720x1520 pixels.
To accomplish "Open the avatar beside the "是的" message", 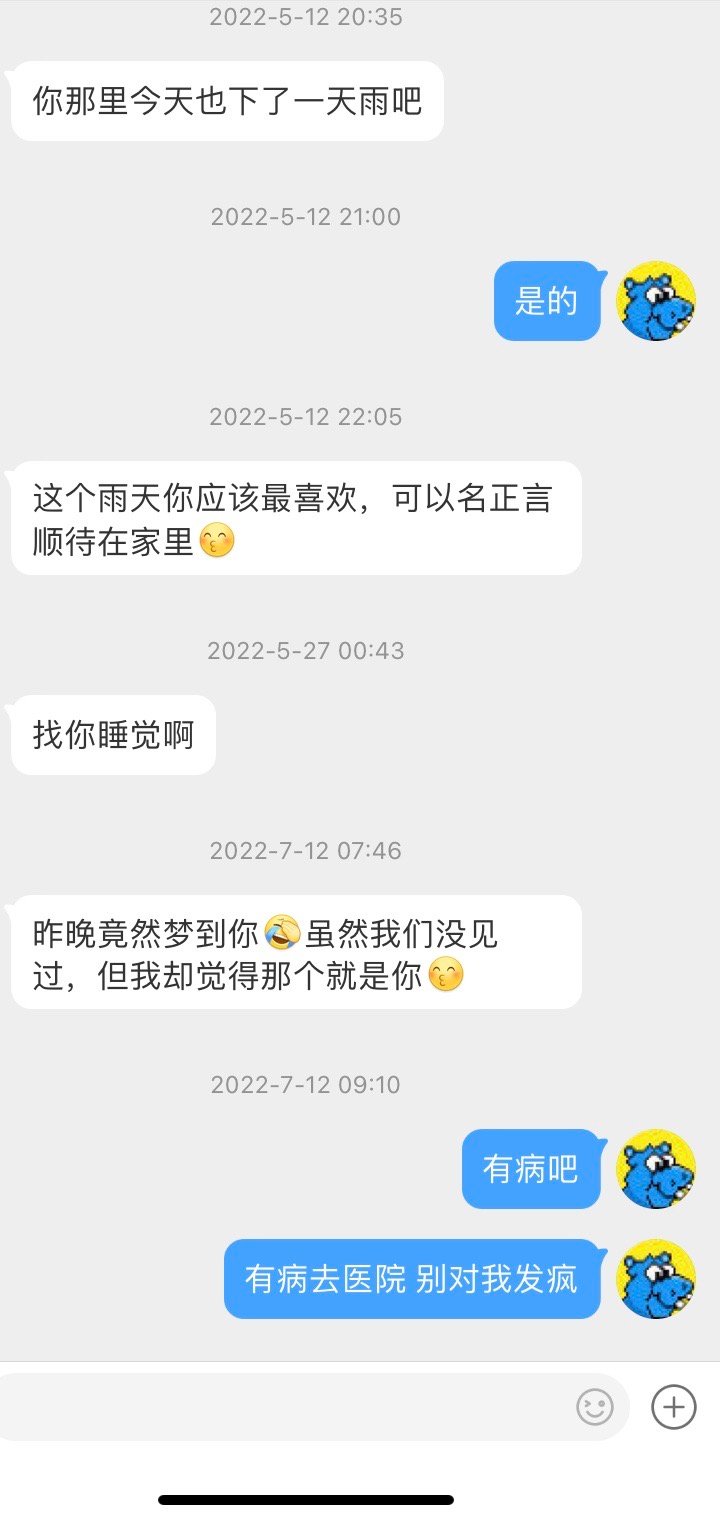I will pos(656,301).
